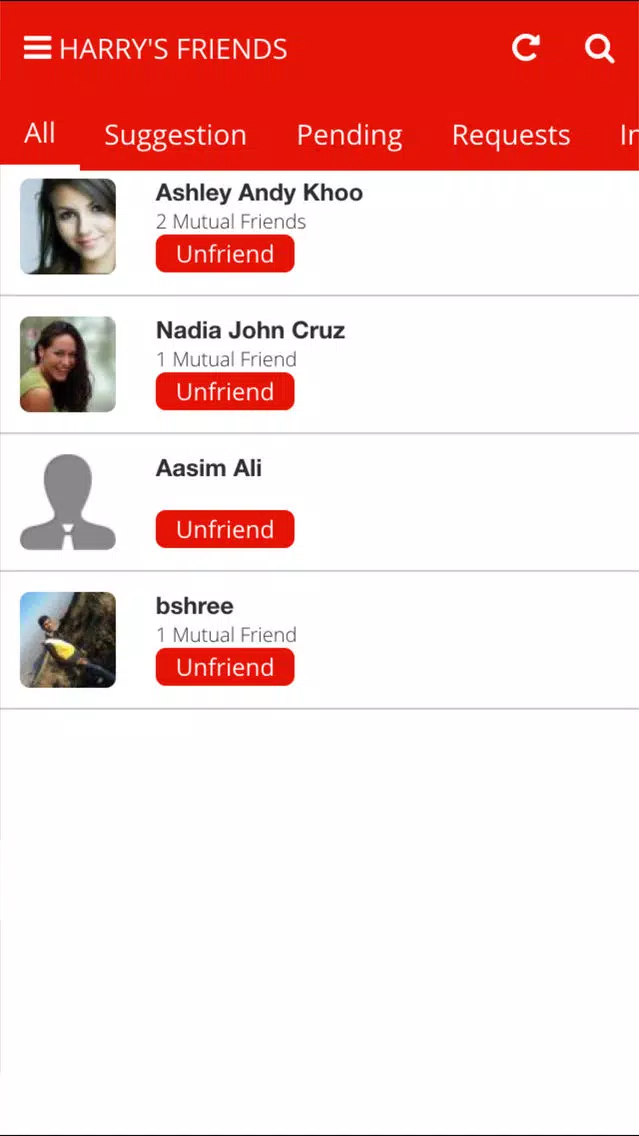Screen dimensions: 639x1136
Task: Unfriend Ashley Andy Khoo
Action: click(225, 254)
